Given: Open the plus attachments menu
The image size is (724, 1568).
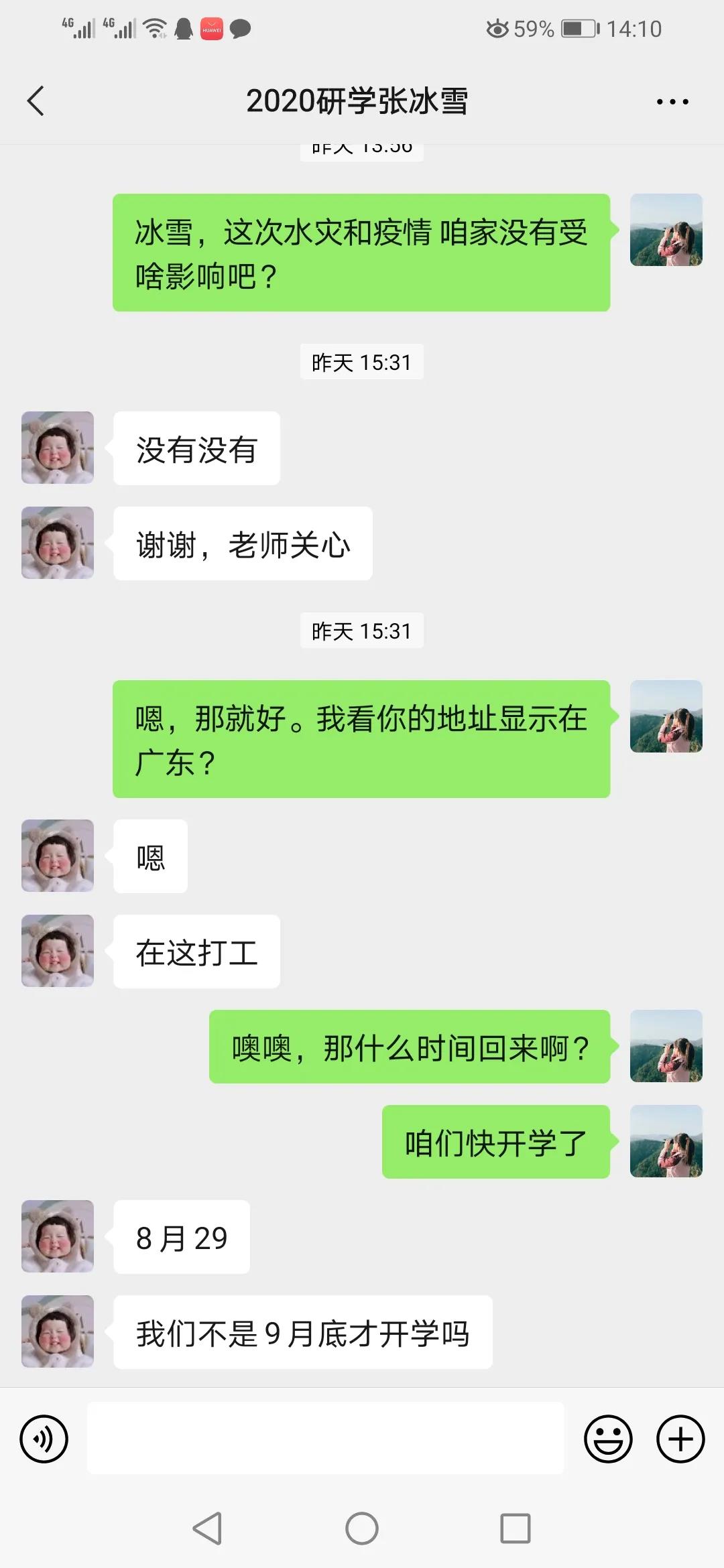Looking at the screenshot, I should tap(680, 1439).
